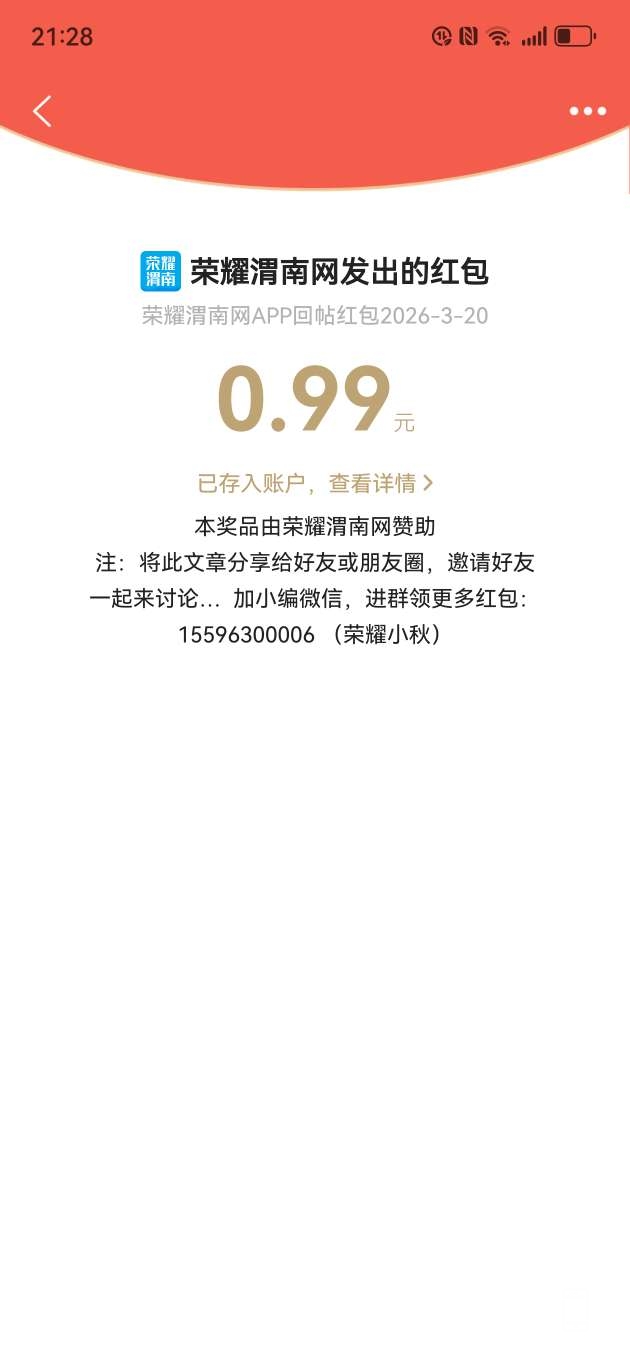View details of the saved 0.99 yuan
This screenshot has width=630, height=1360.
coord(316,484)
